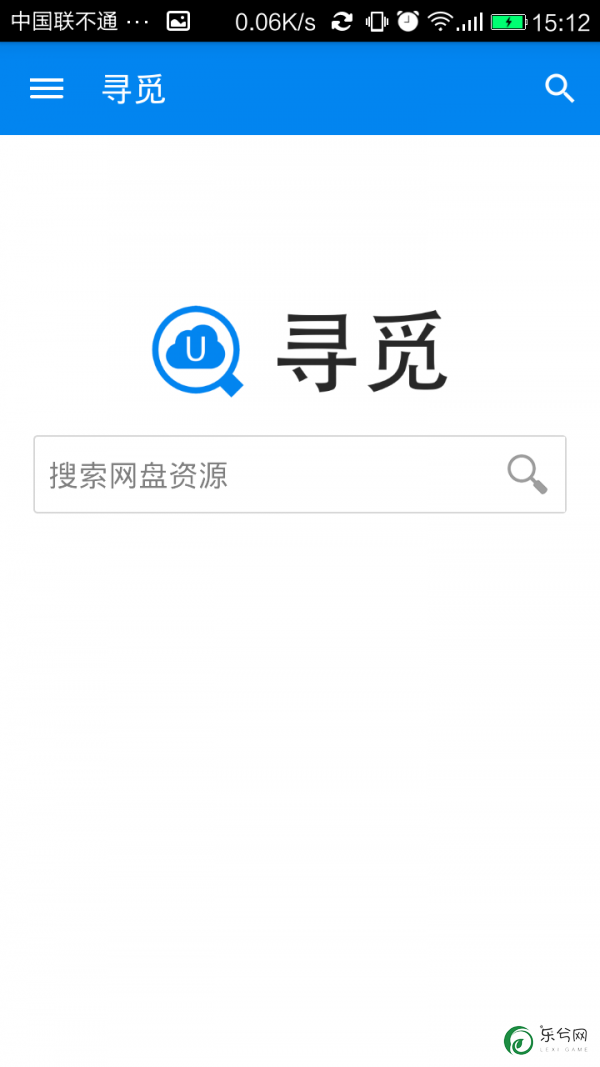600x1067 pixels.
Task: Tap the magnifier icon inside the search box
Action: (527, 474)
